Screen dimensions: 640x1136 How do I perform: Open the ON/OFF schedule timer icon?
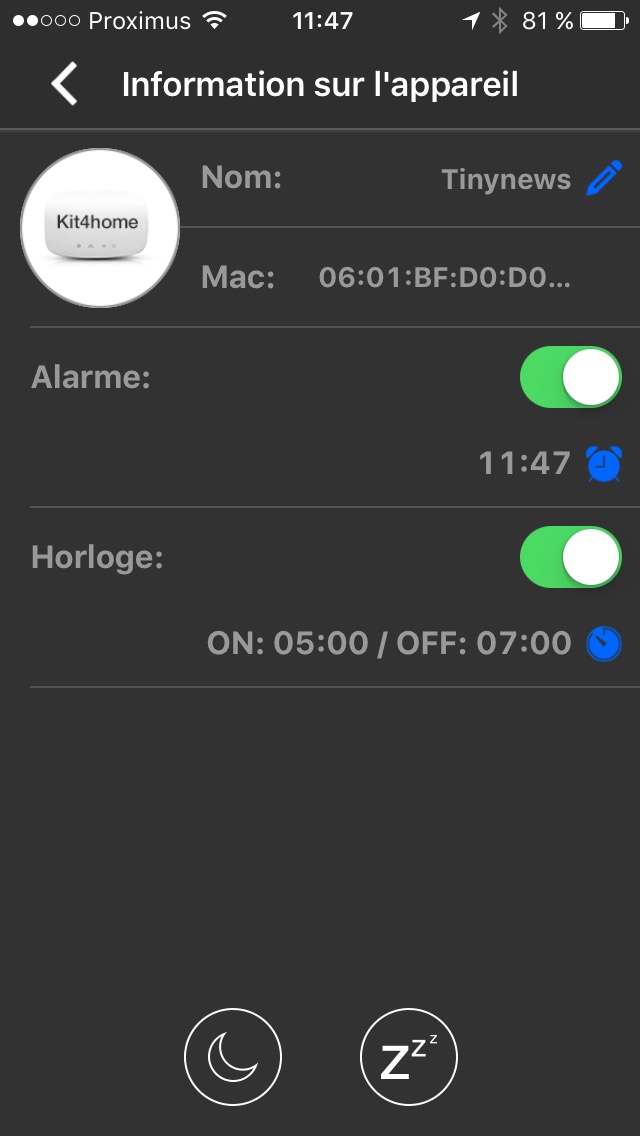coord(603,643)
